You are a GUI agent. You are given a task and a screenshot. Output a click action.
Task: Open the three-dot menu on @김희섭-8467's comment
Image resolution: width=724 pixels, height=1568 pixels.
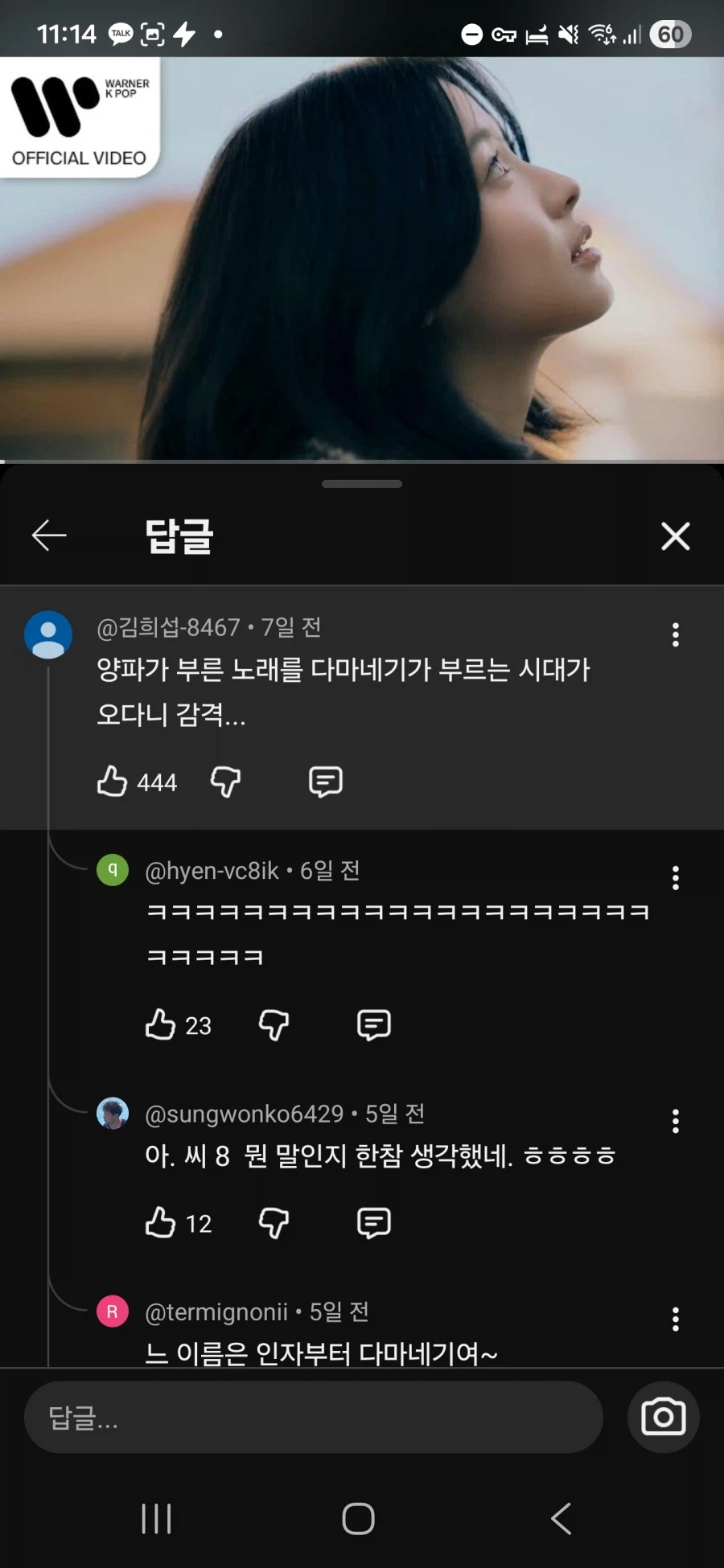675,635
